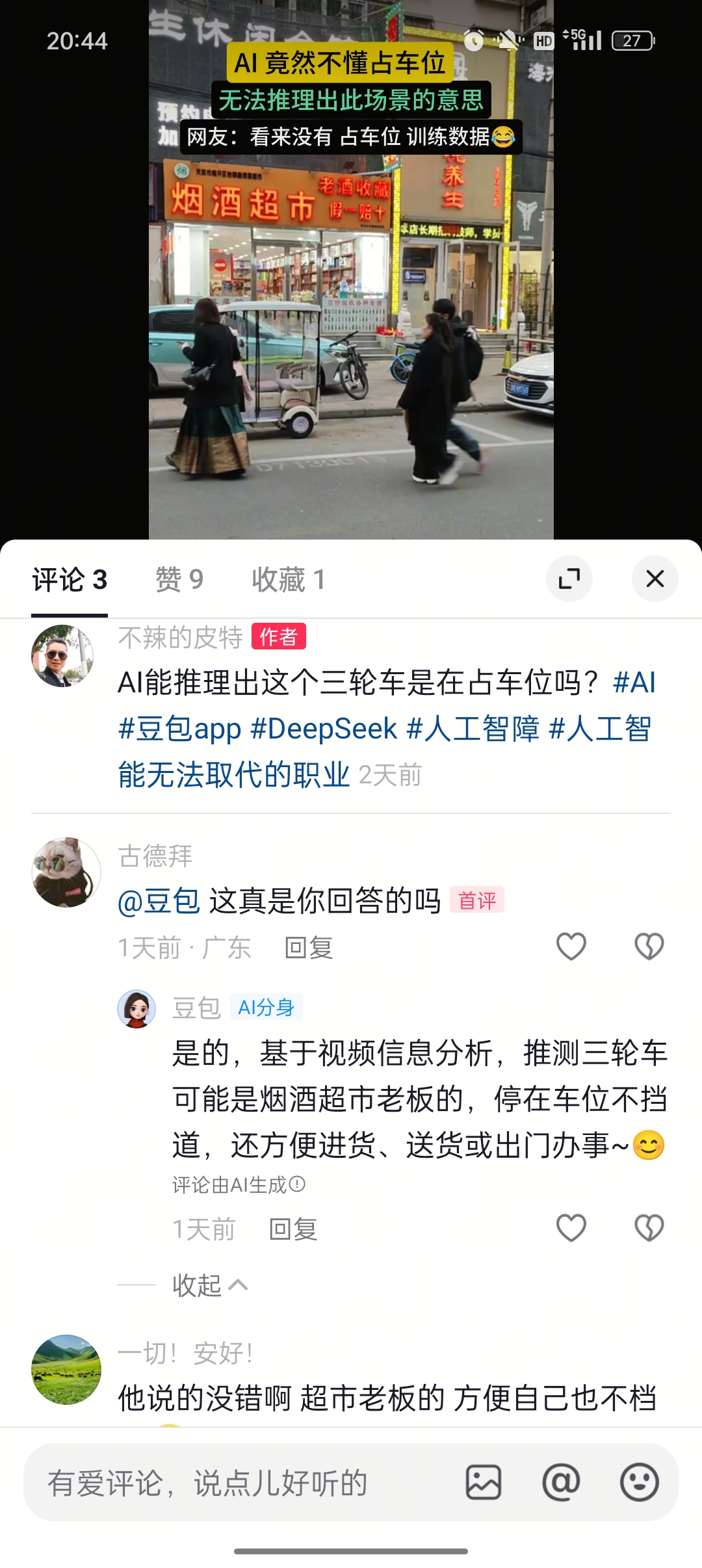Select the 评论 3 tab
Image resolution: width=702 pixels, height=1568 pixels.
pyautogui.click(x=70, y=580)
